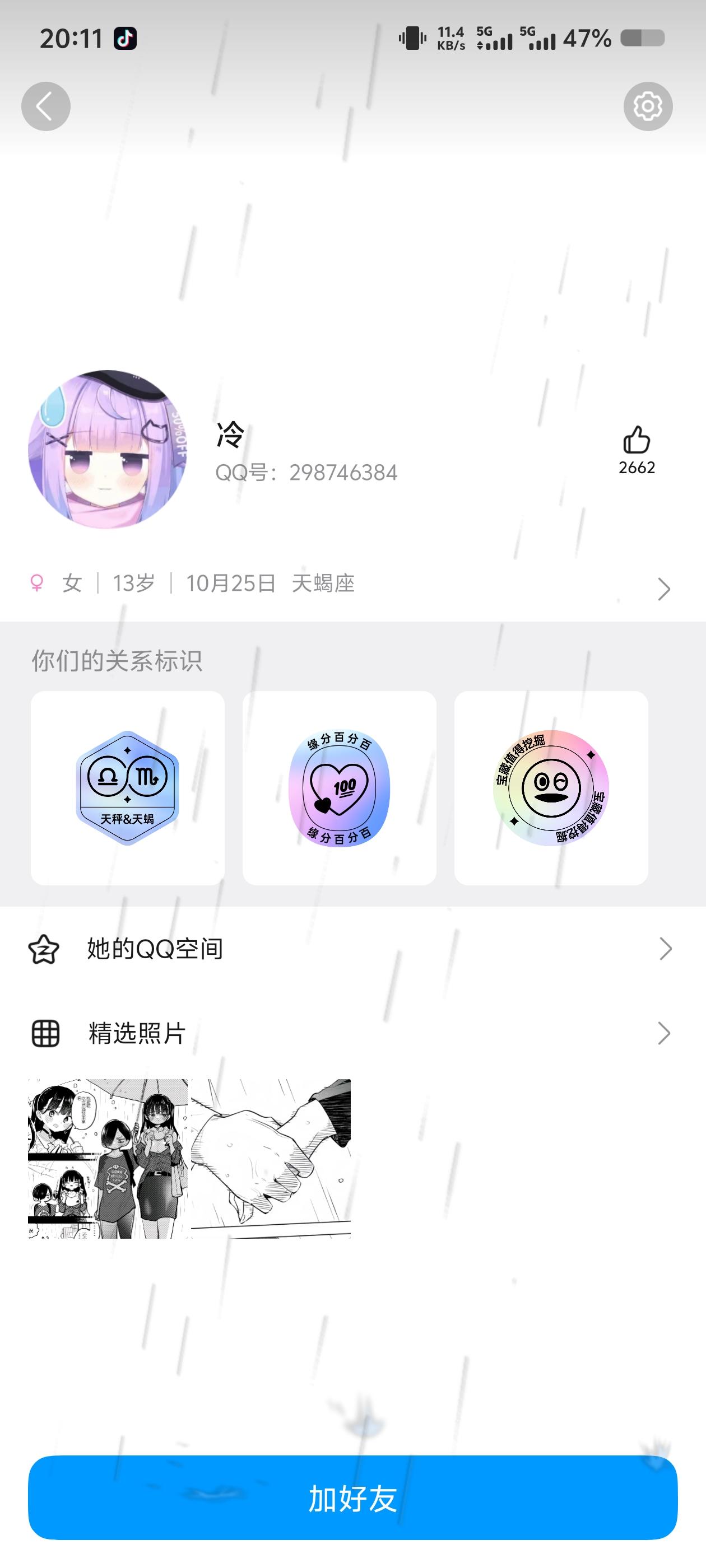
Task: Open profile settings via the gear icon
Action: click(x=648, y=105)
